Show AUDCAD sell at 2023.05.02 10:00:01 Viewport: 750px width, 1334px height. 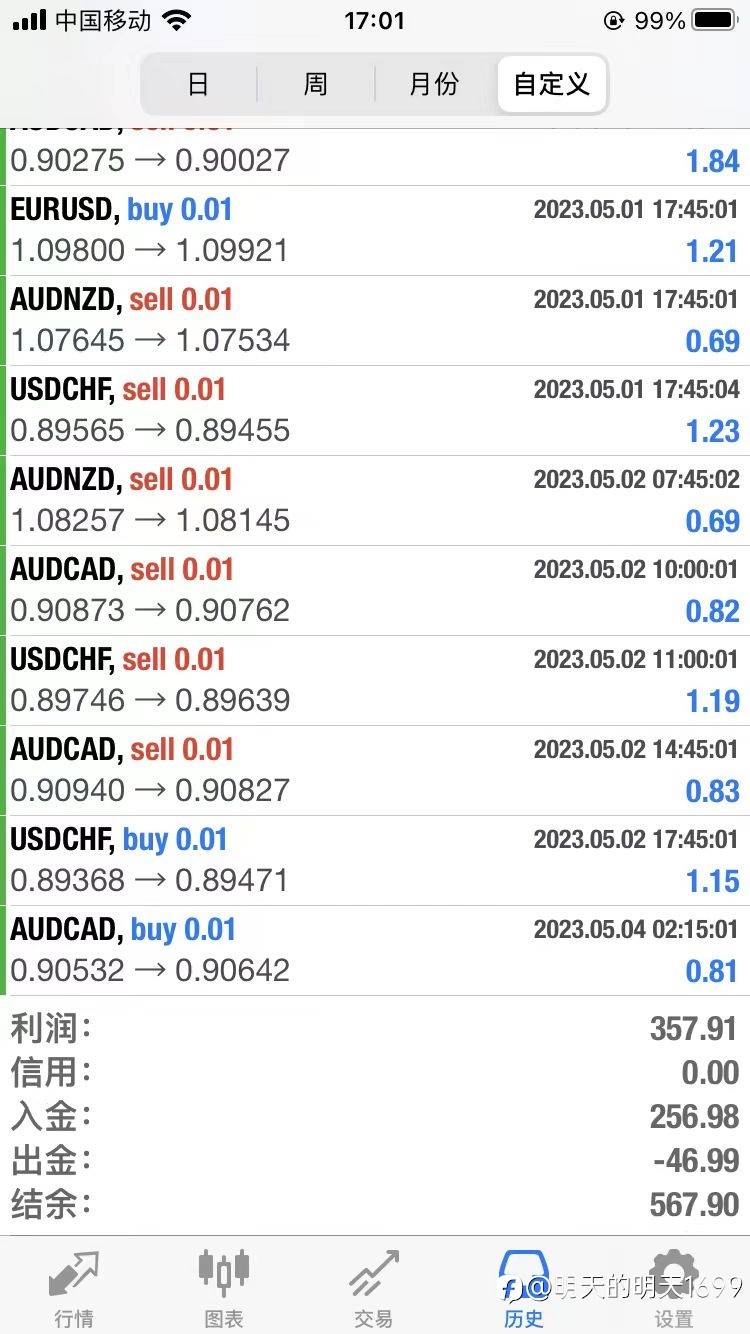pyautogui.click(x=375, y=591)
